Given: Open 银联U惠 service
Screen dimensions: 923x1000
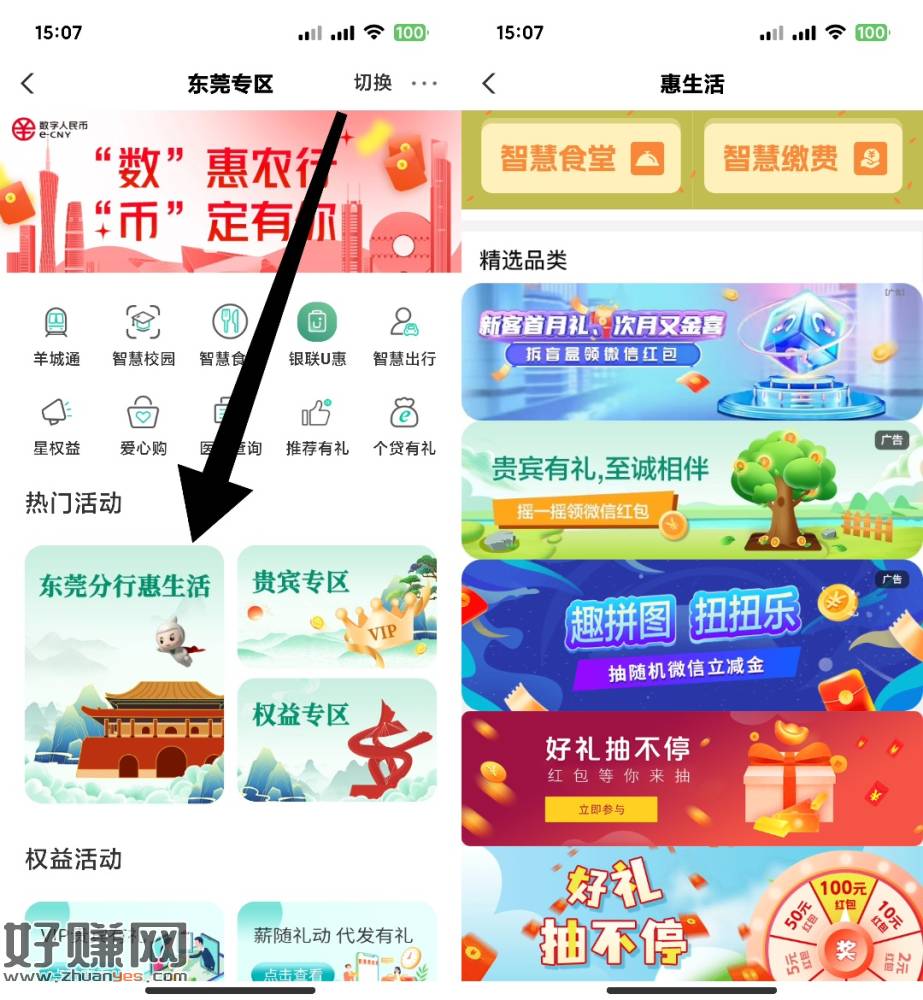Looking at the screenshot, I should coord(317,335).
